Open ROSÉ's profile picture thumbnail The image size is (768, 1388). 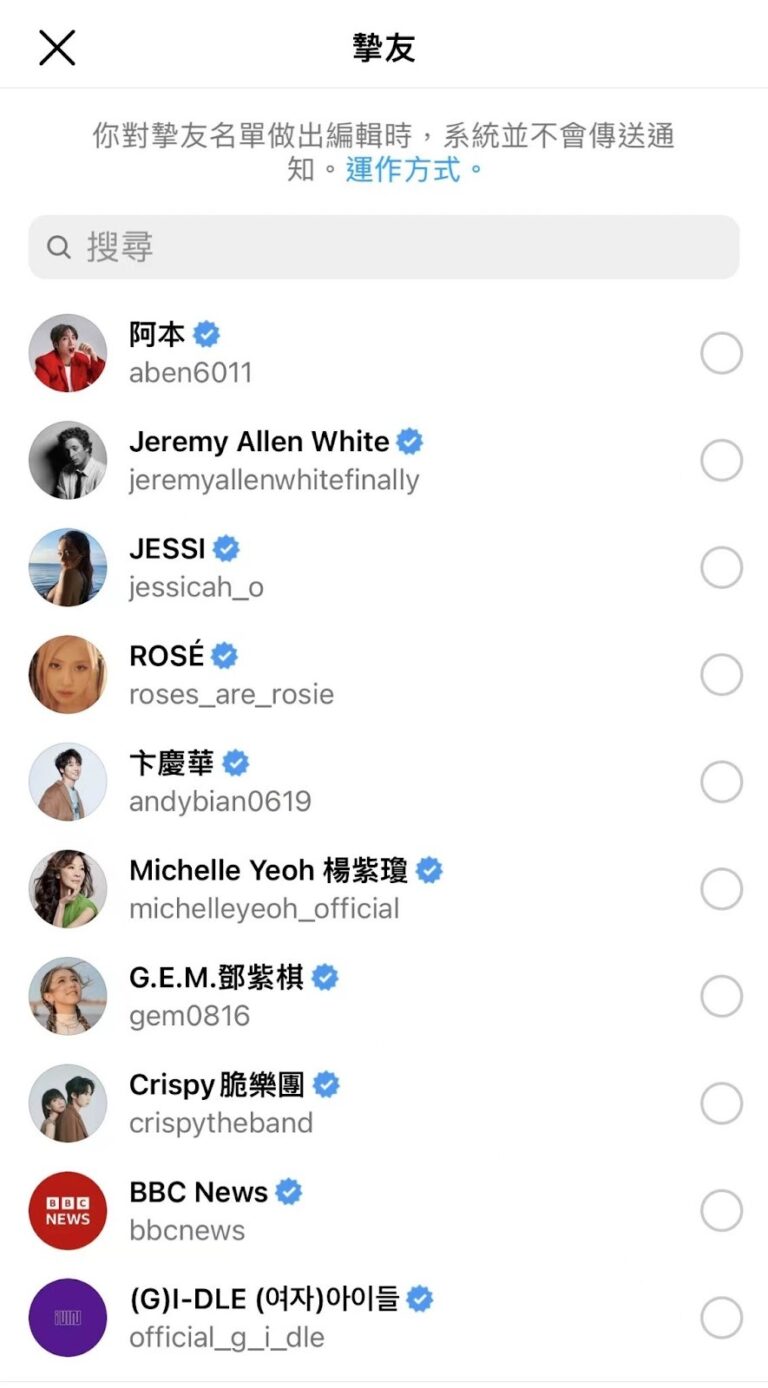67,674
